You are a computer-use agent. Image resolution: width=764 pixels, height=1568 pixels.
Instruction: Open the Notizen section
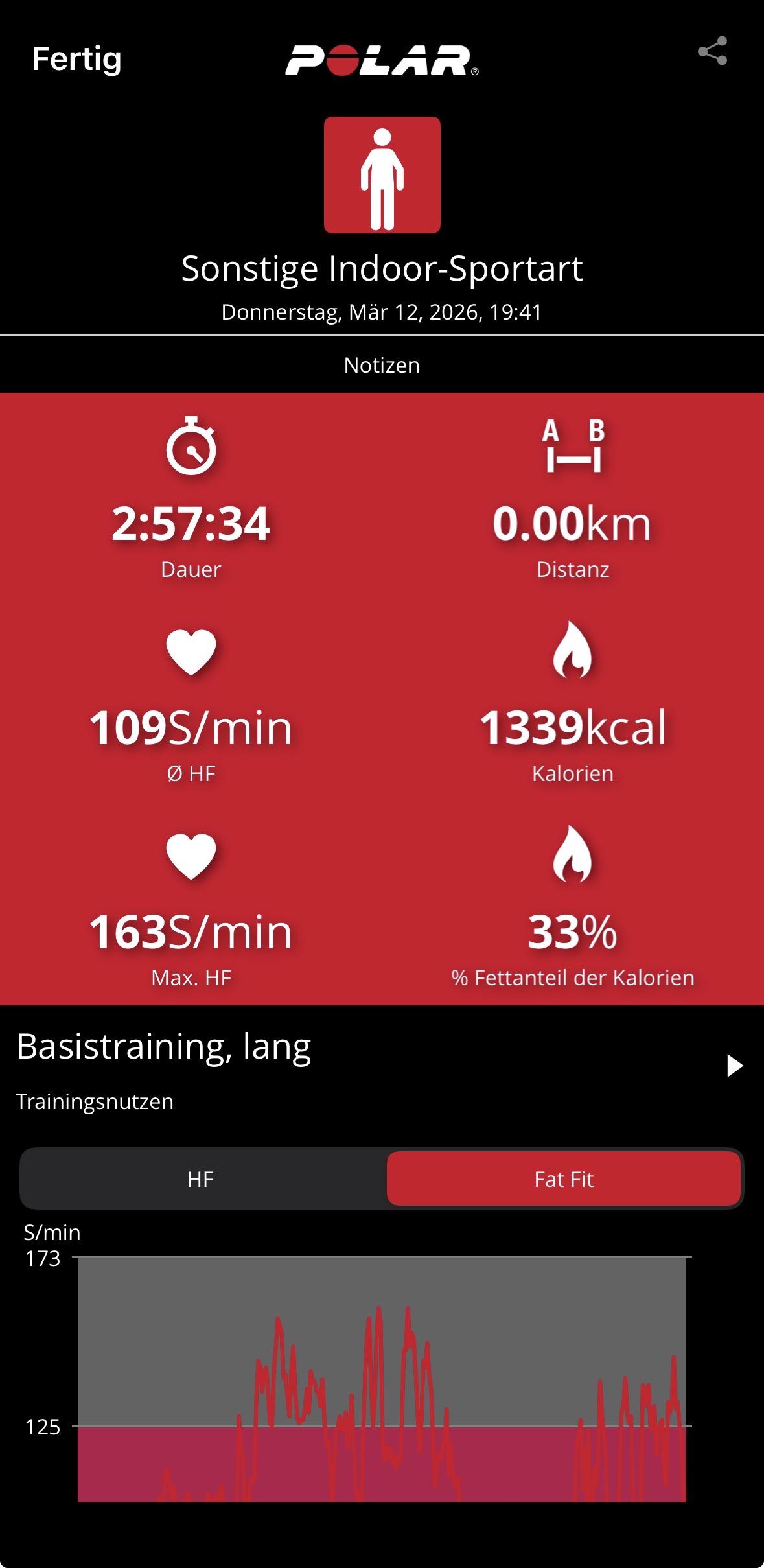(382, 365)
